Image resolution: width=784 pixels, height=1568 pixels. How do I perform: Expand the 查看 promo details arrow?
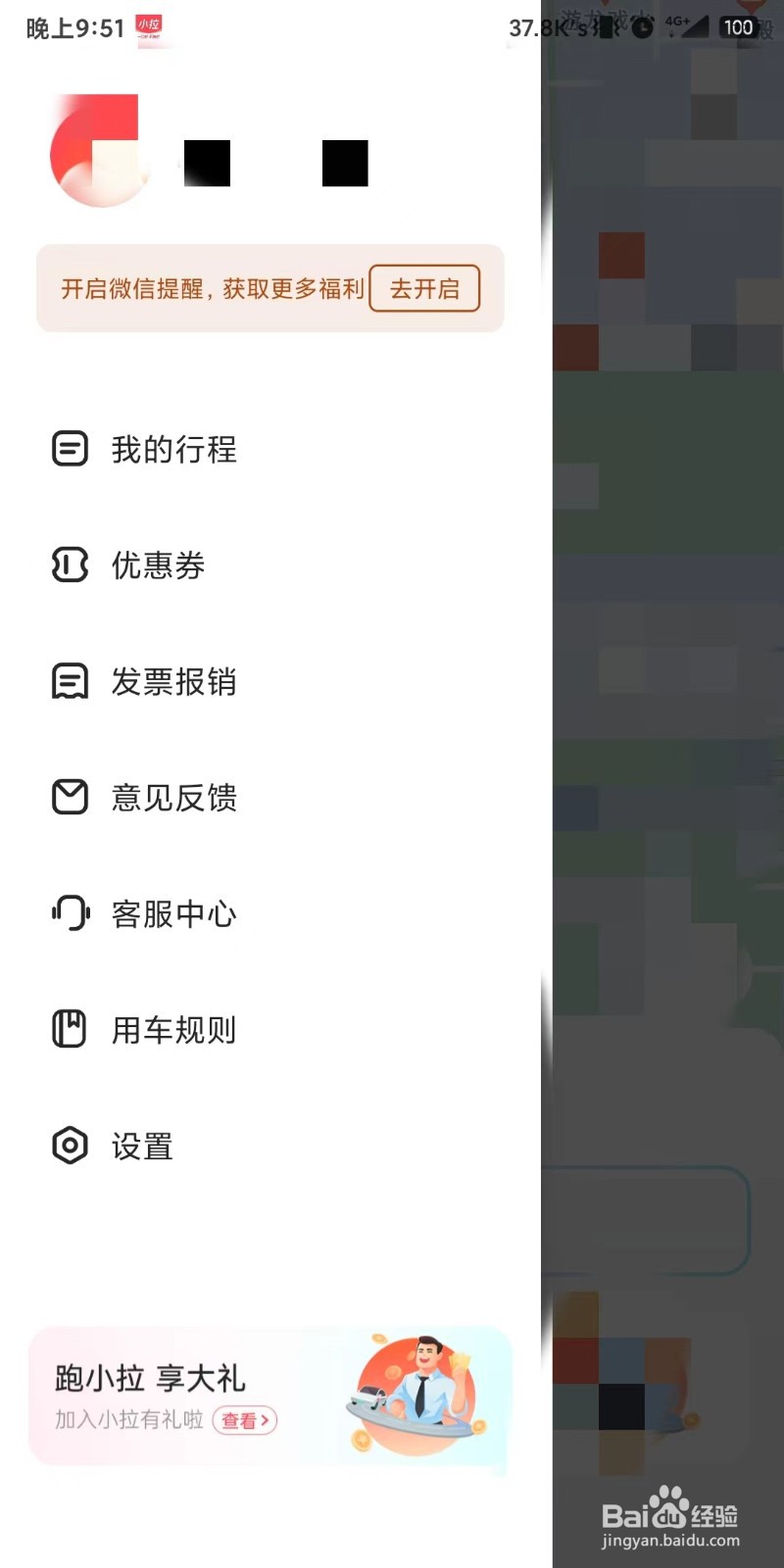pos(245,1420)
